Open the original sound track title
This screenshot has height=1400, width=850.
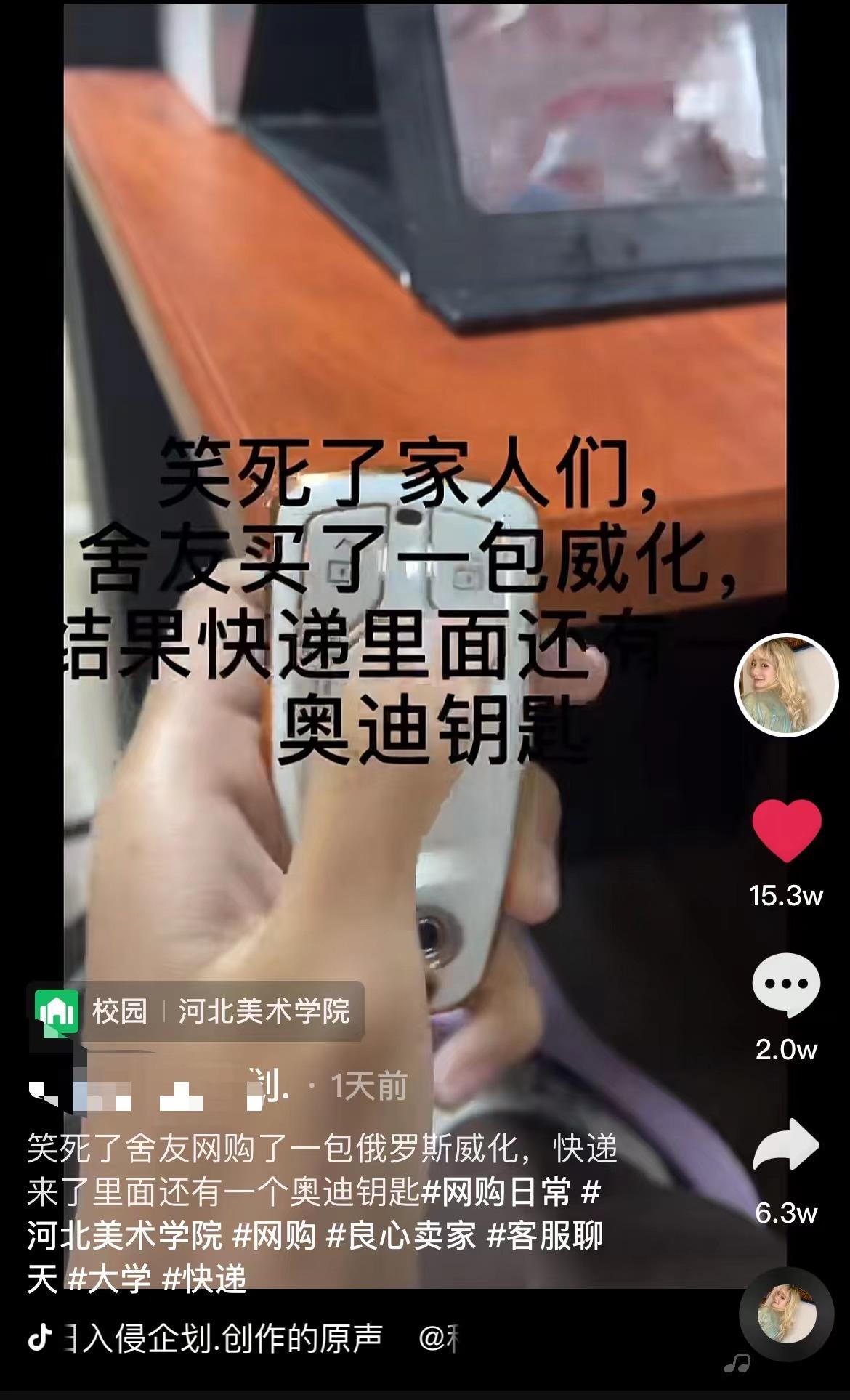[x=225, y=1338]
